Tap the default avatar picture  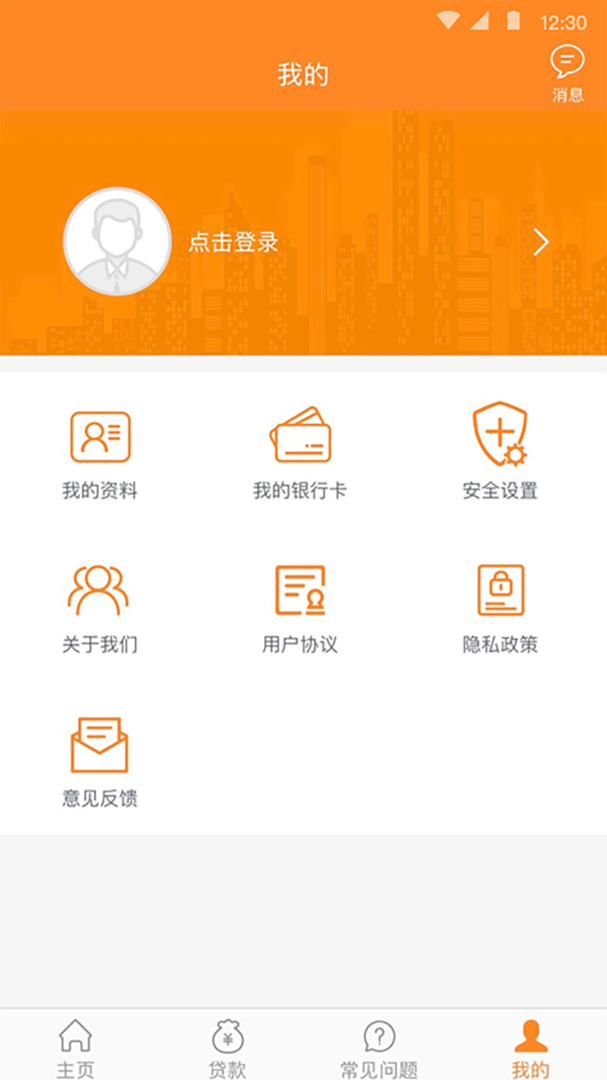(x=117, y=242)
